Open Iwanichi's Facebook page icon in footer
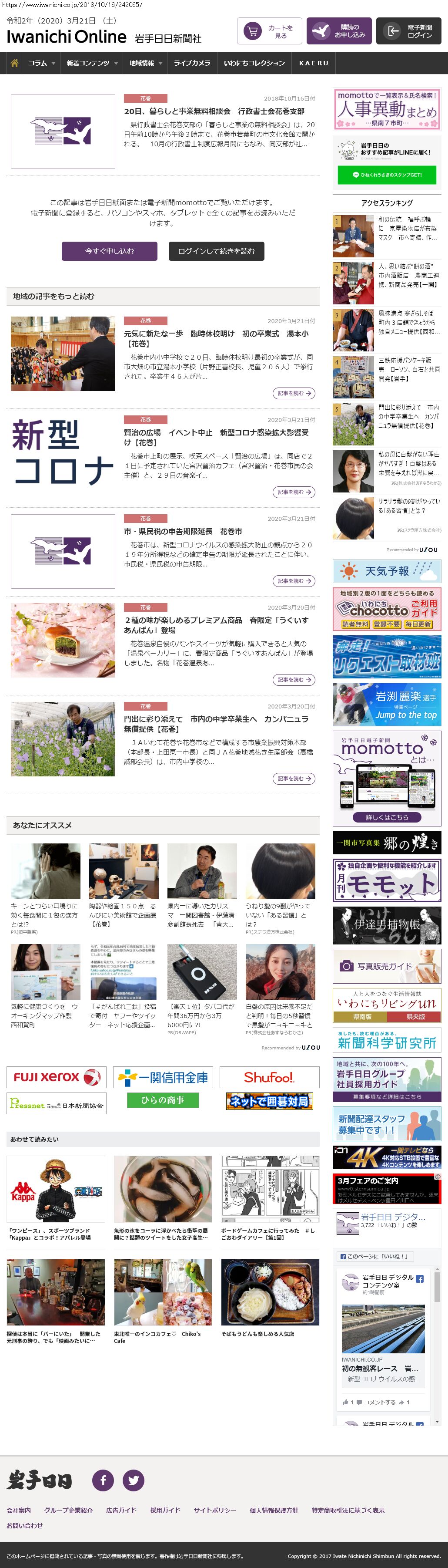The height and width of the screenshot is (1568, 448). [x=103, y=1480]
